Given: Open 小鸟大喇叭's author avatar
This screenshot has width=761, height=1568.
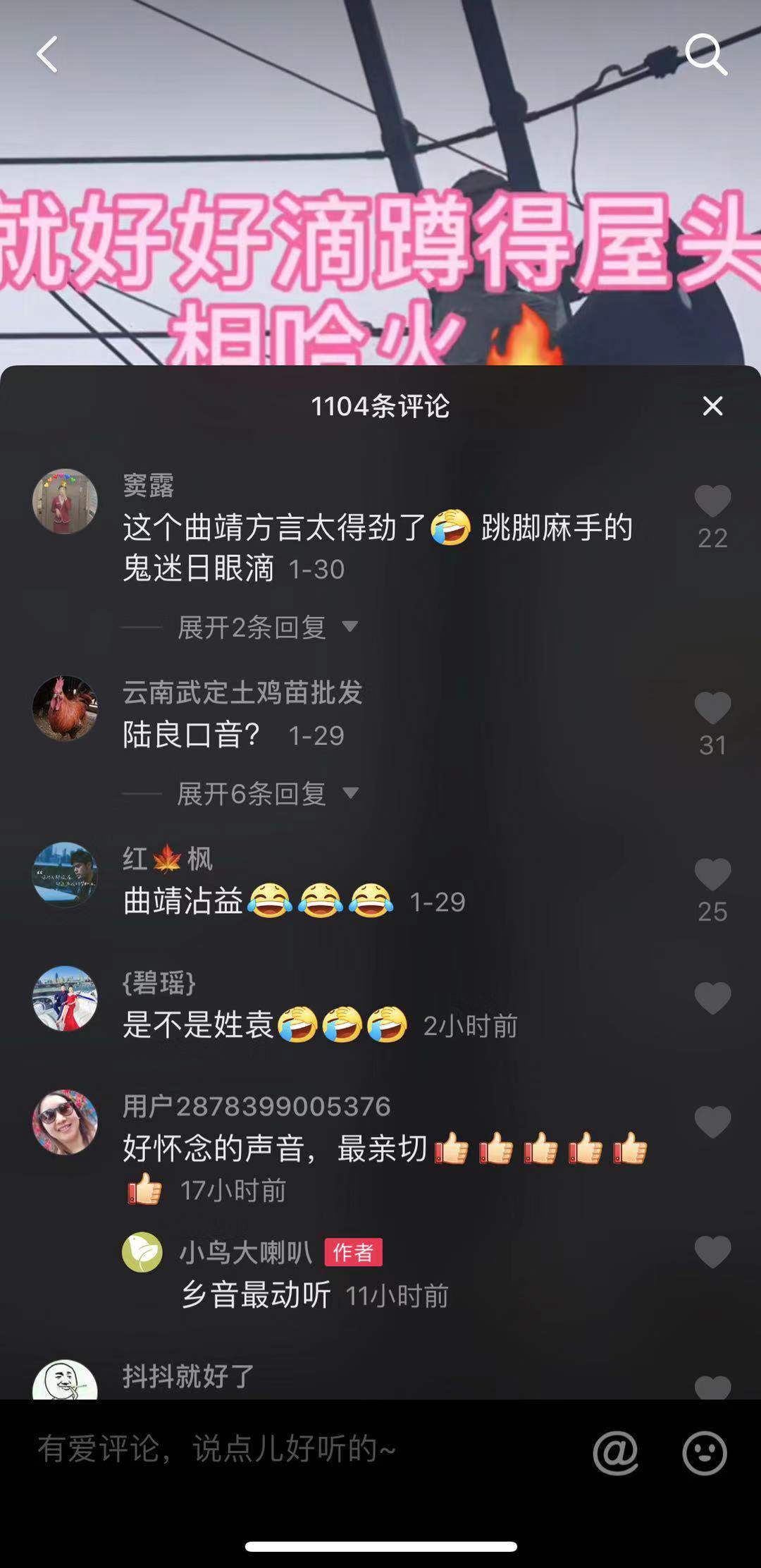Looking at the screenshot, I should (x=142, y=1252).
